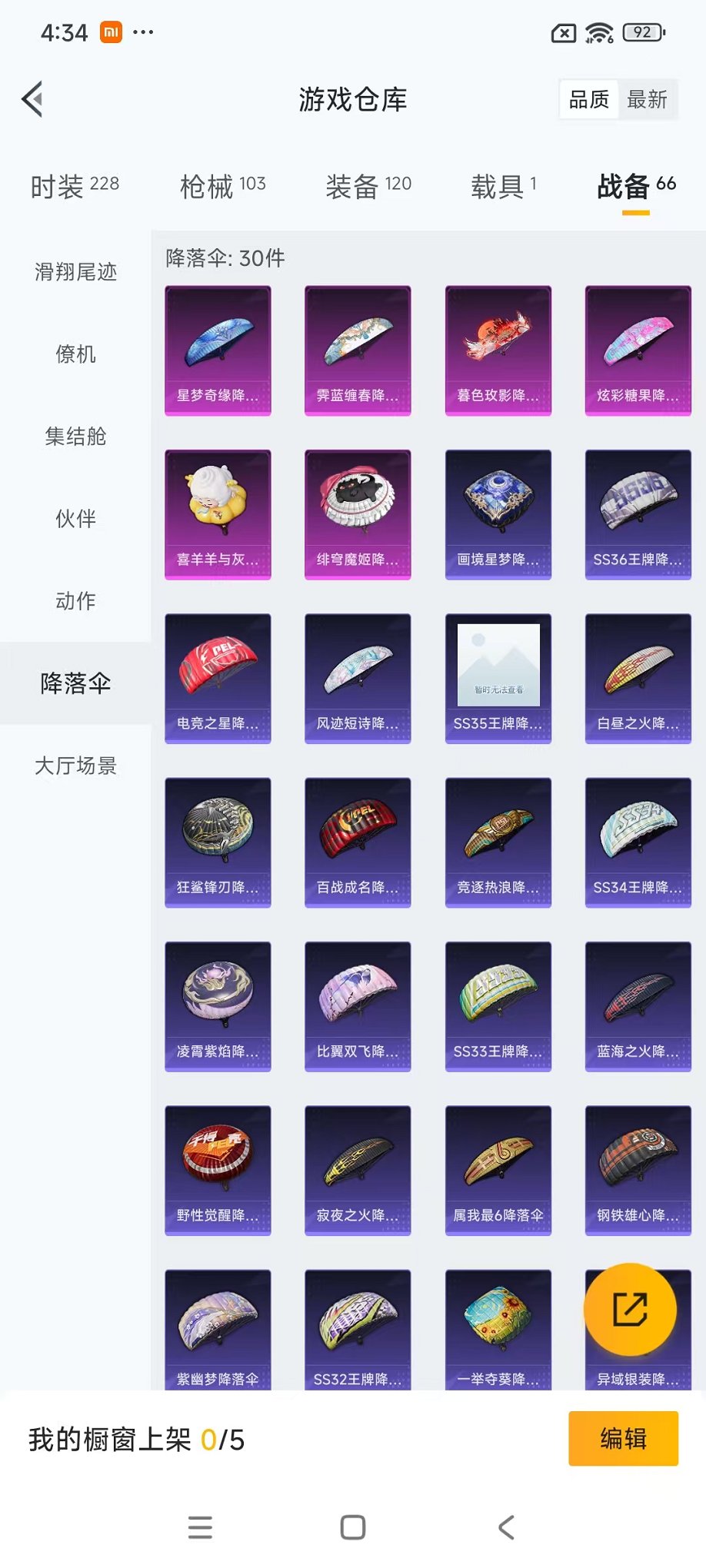Switch to the 时装 tab
Screen dimensions: 706x1568
pos(75,185)
